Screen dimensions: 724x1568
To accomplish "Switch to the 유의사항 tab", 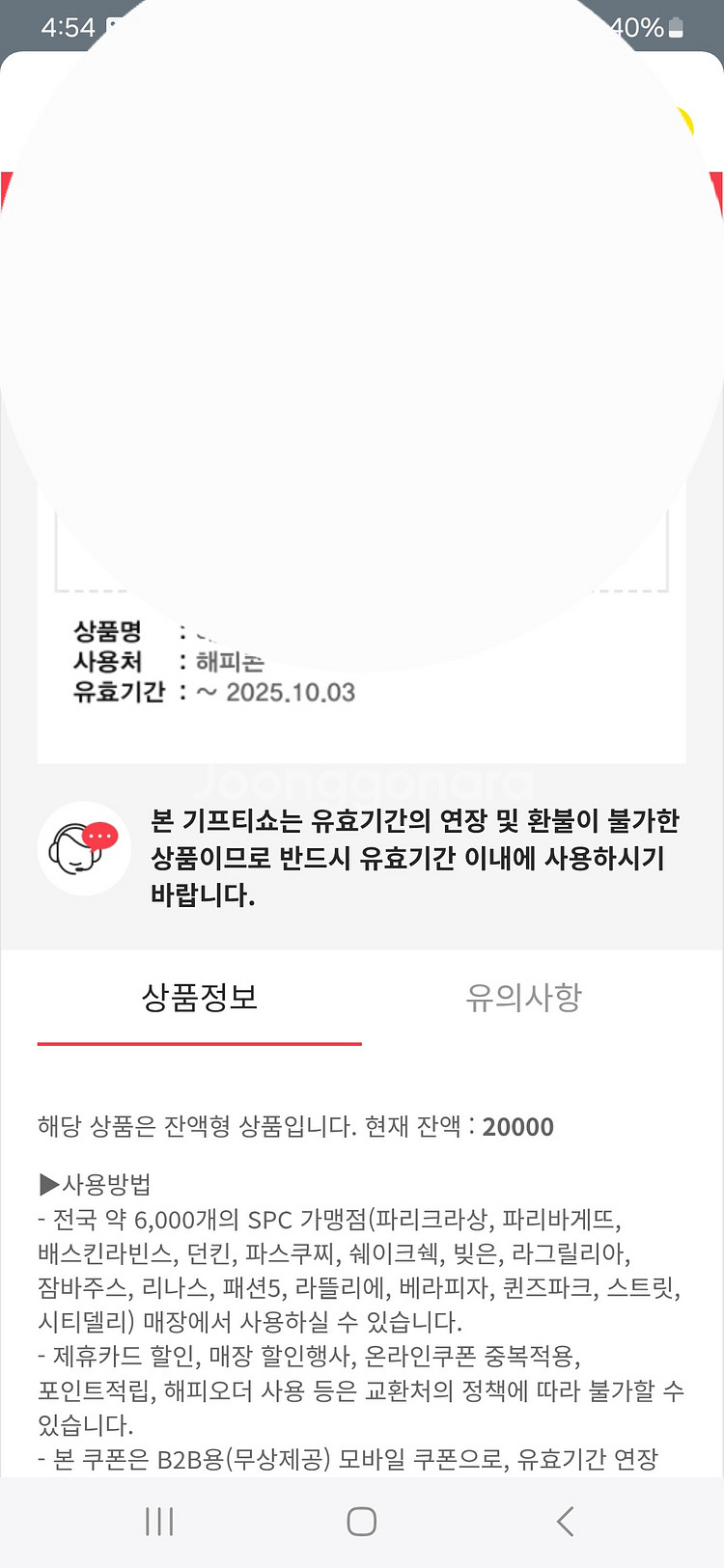I will coord(522,999).
